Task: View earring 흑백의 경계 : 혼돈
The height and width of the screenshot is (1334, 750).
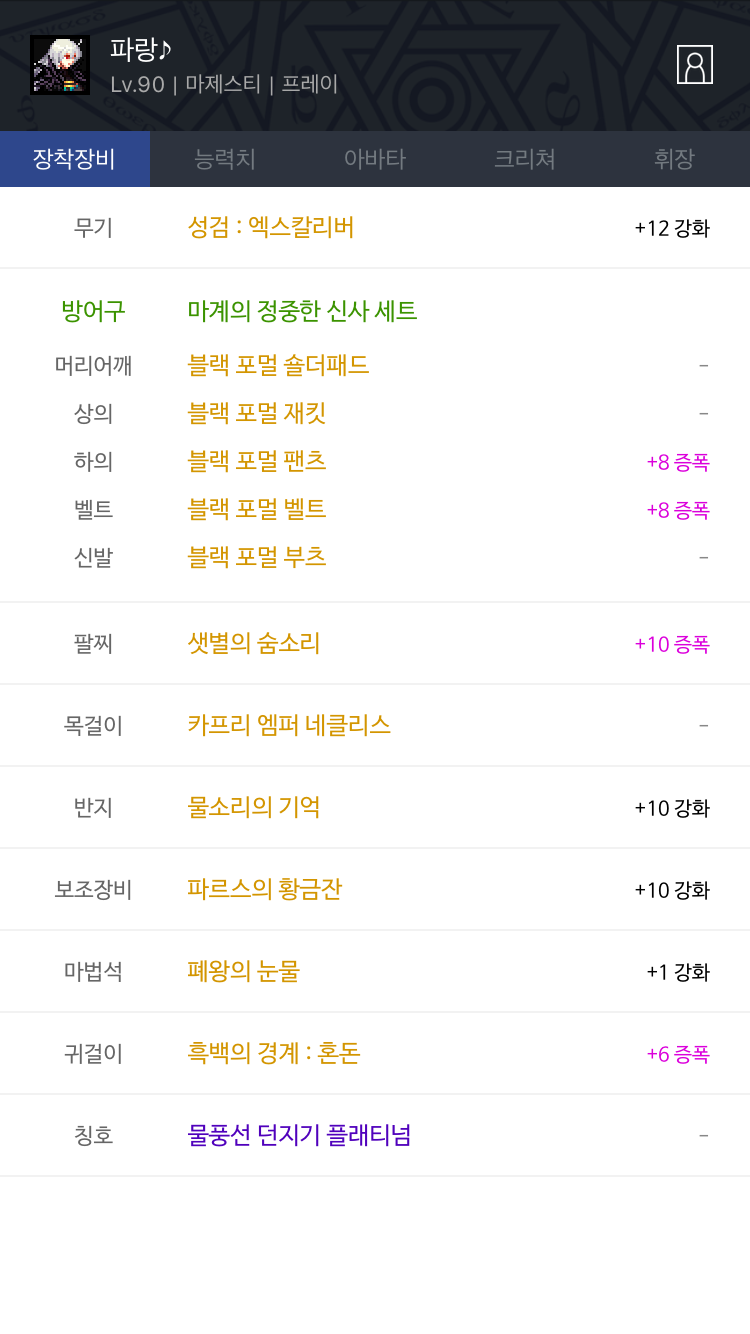Action: (274, 1053)
